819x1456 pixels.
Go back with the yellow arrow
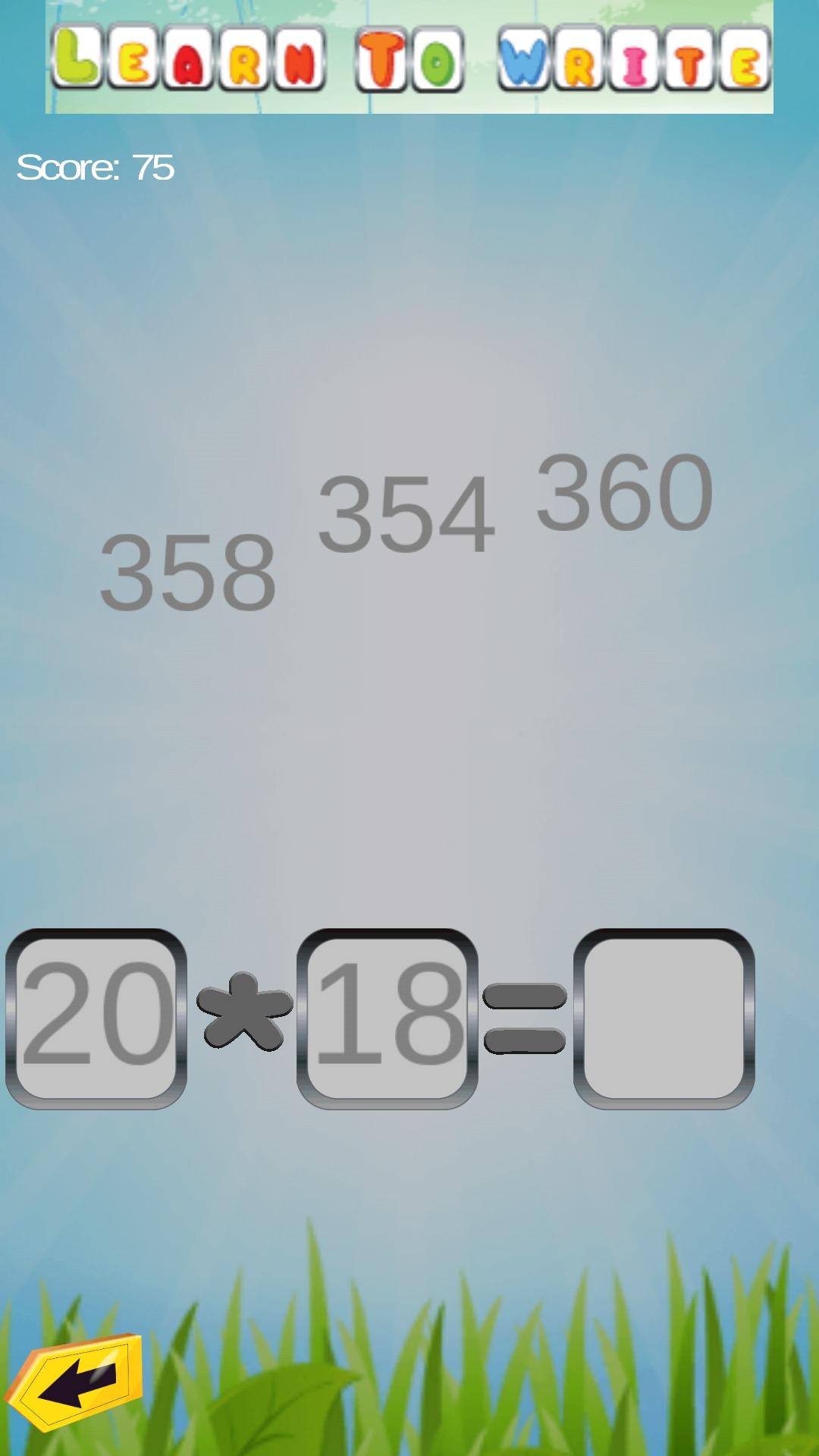point(76,1380)
